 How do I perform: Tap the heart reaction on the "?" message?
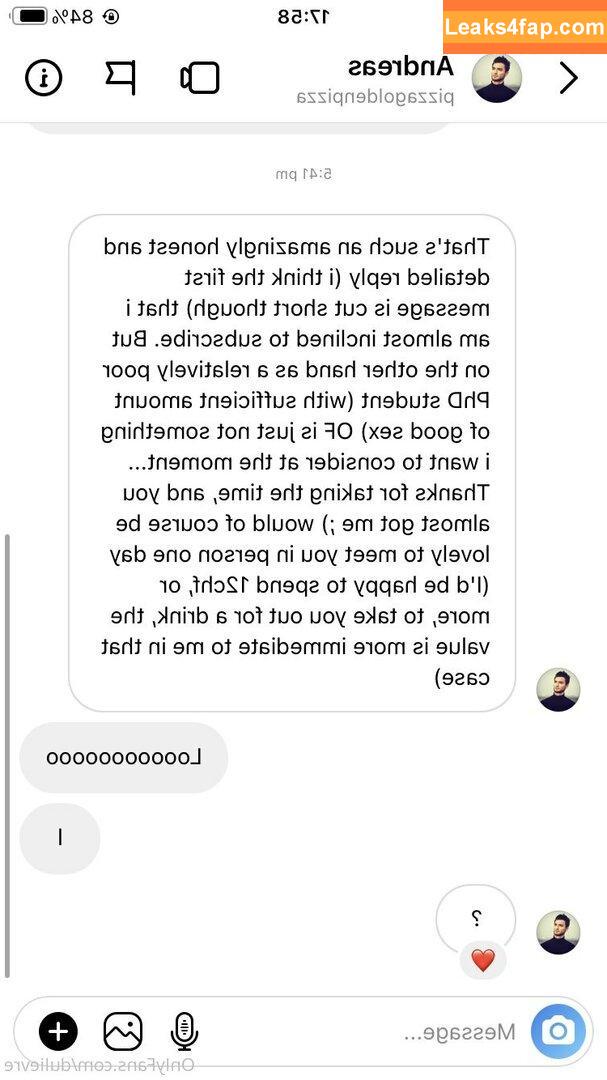[483, 961]
